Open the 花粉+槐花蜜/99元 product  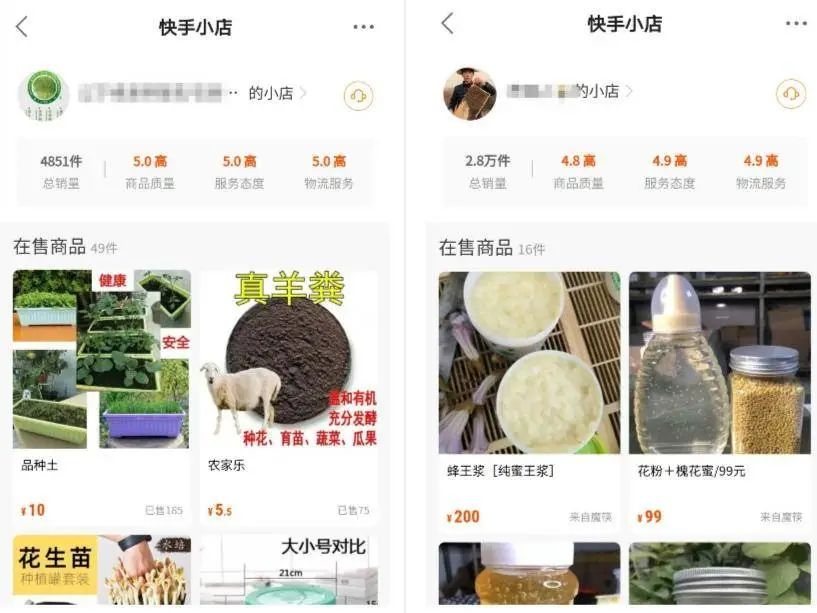[719, 400]
